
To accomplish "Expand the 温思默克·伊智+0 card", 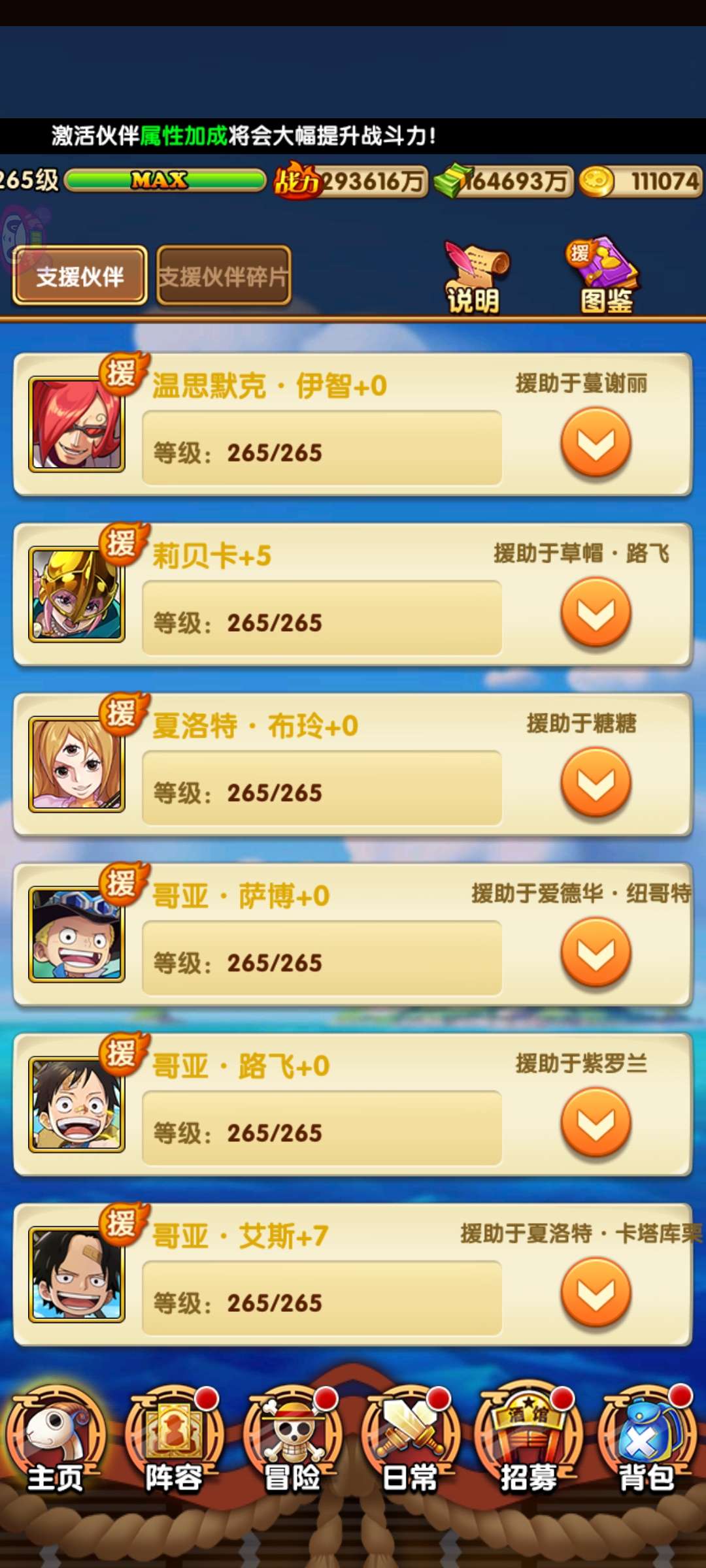I will pyautogui.click(x=596, y=443).
